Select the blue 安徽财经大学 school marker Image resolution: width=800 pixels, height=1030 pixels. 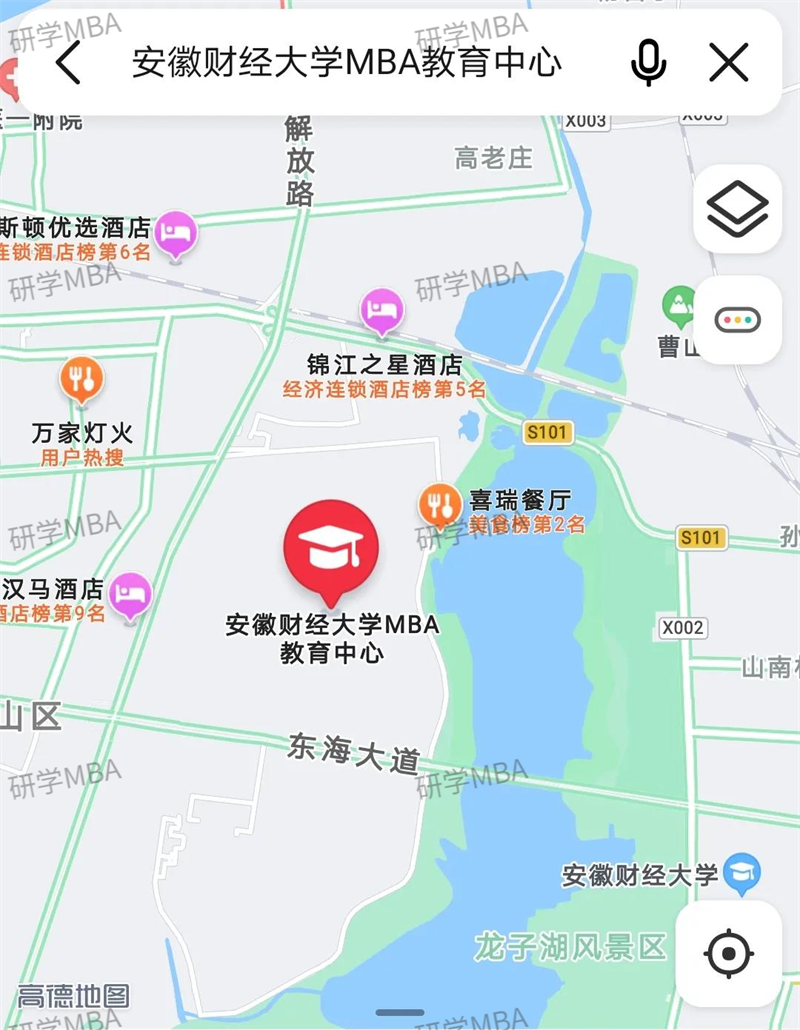[x=741, y=872]
